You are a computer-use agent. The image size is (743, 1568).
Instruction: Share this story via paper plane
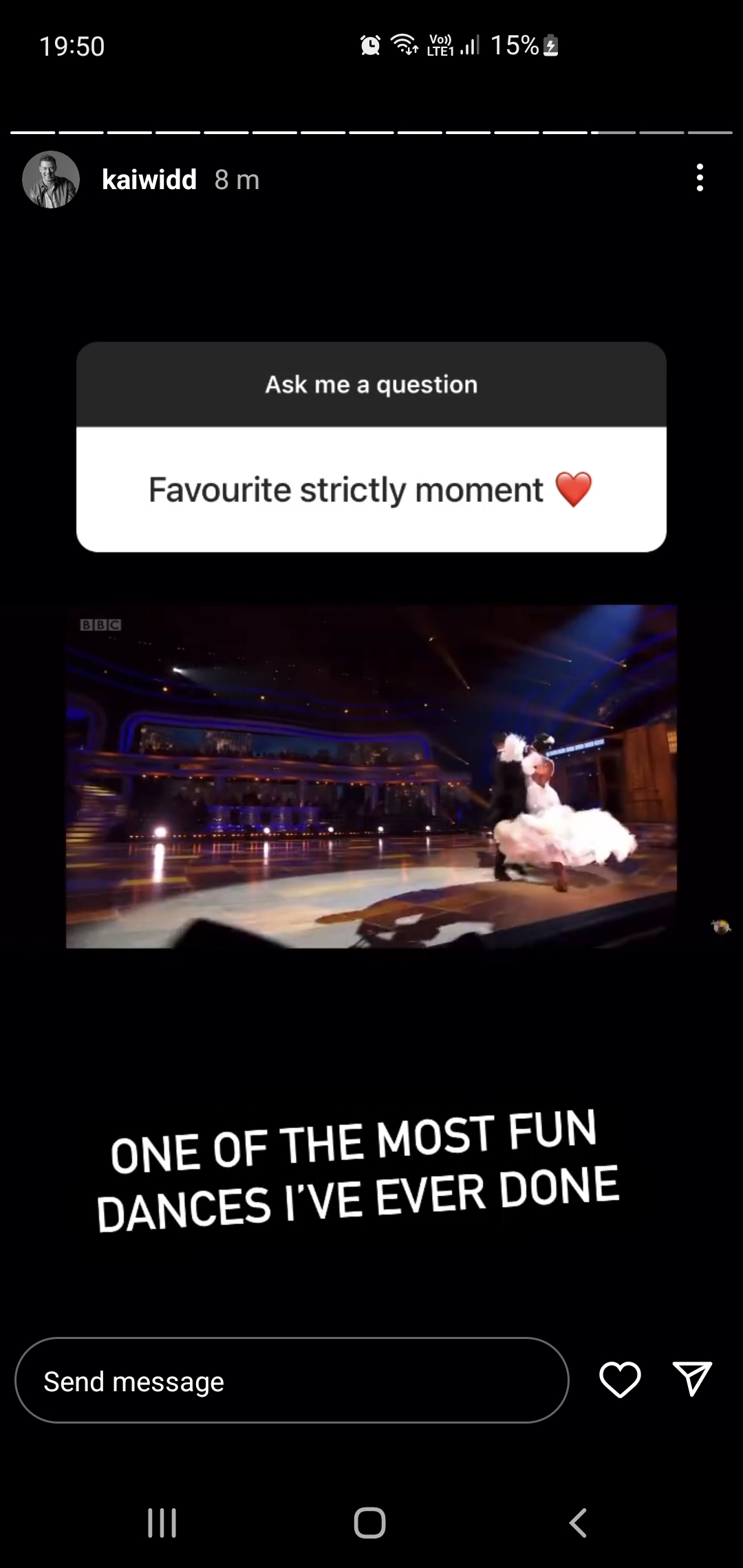point(692,1380)
